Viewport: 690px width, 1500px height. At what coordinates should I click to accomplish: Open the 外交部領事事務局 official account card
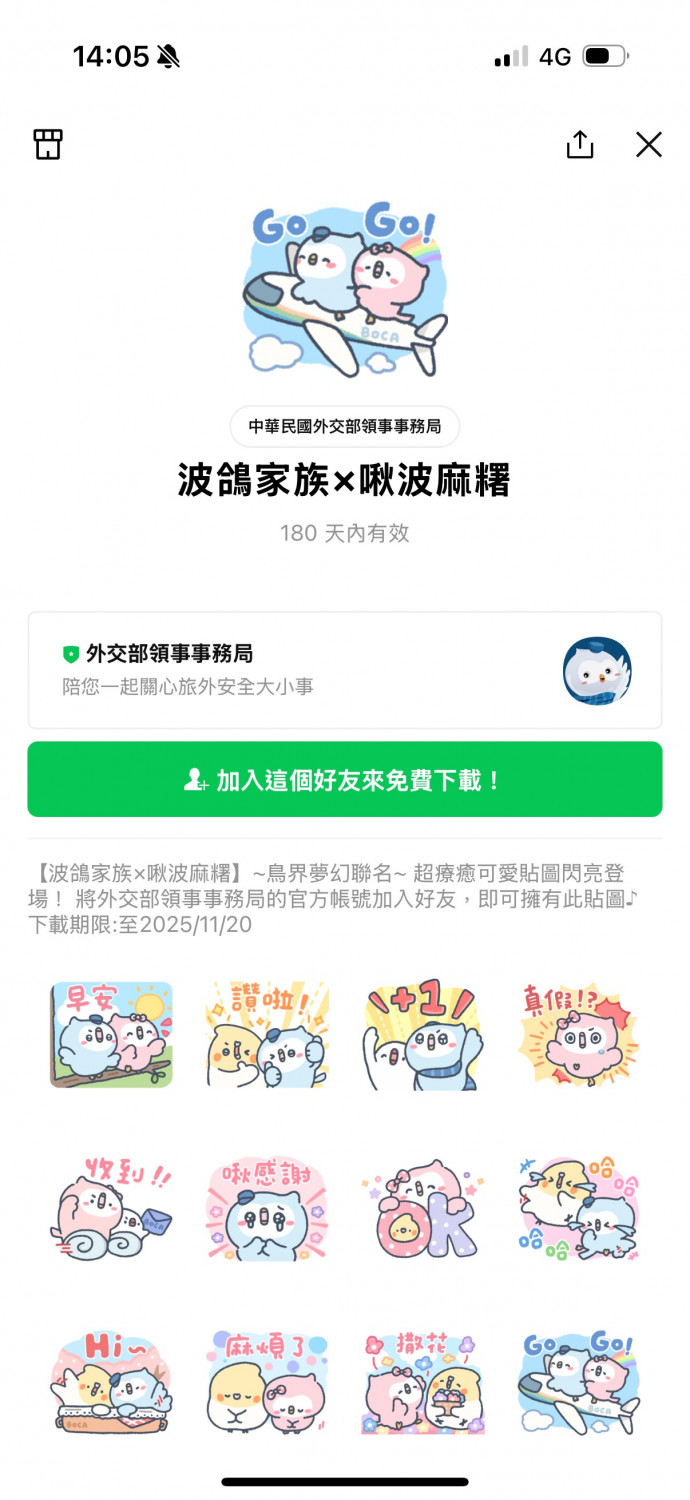coord(345,669)
